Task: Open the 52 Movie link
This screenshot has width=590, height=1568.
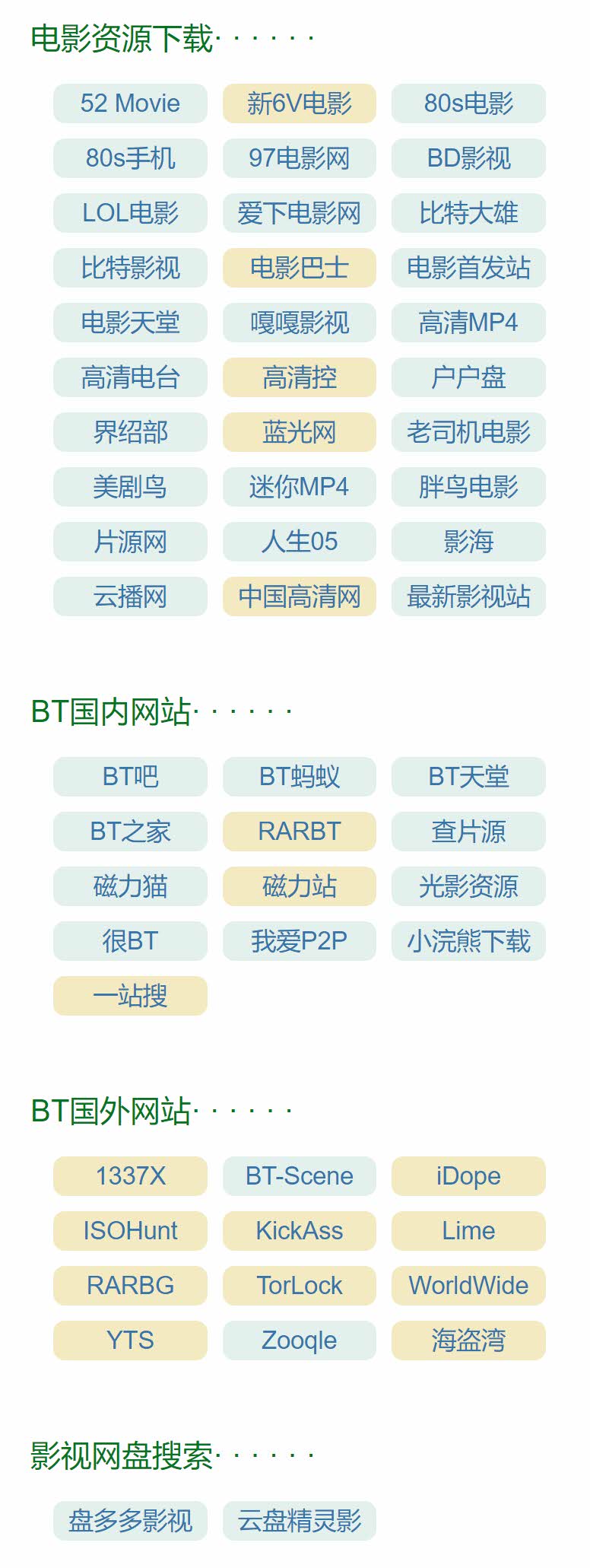Action: pos(130,103)
